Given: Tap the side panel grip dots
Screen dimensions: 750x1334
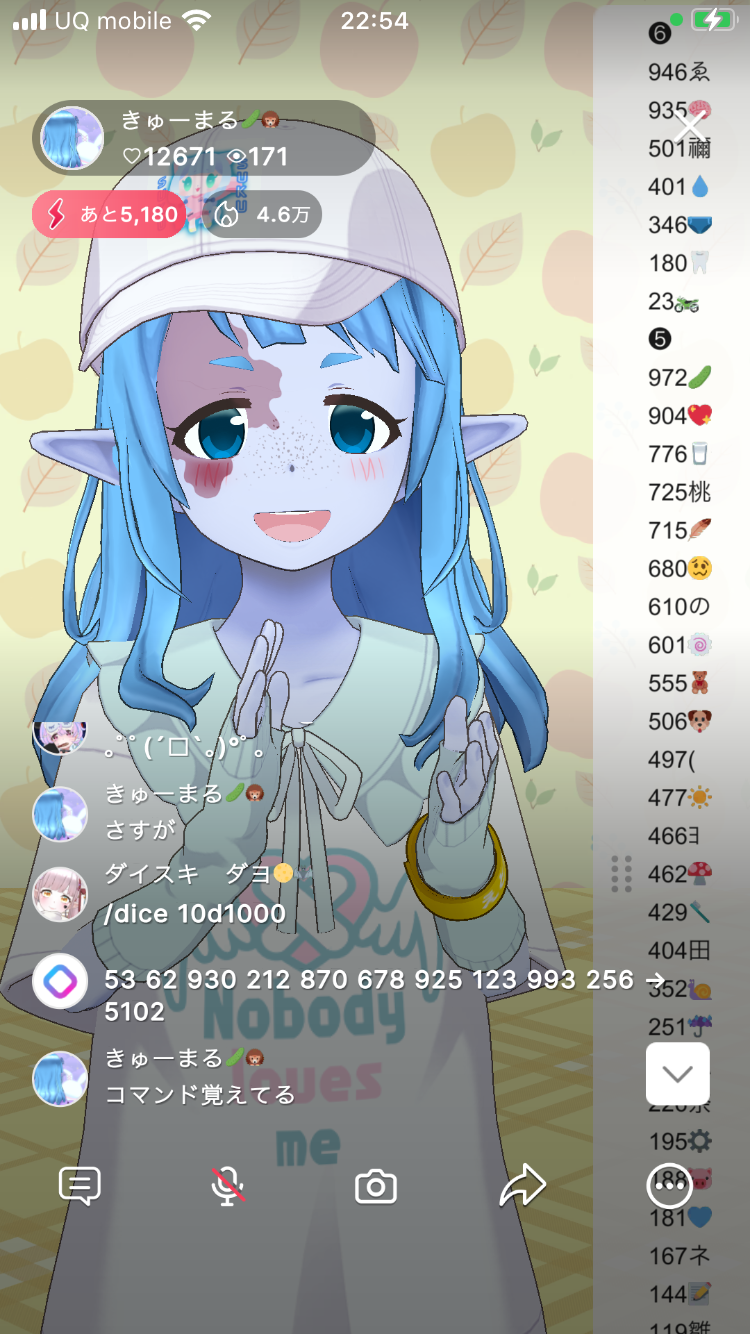Looking at the screenshot, I should click(621, 873).
